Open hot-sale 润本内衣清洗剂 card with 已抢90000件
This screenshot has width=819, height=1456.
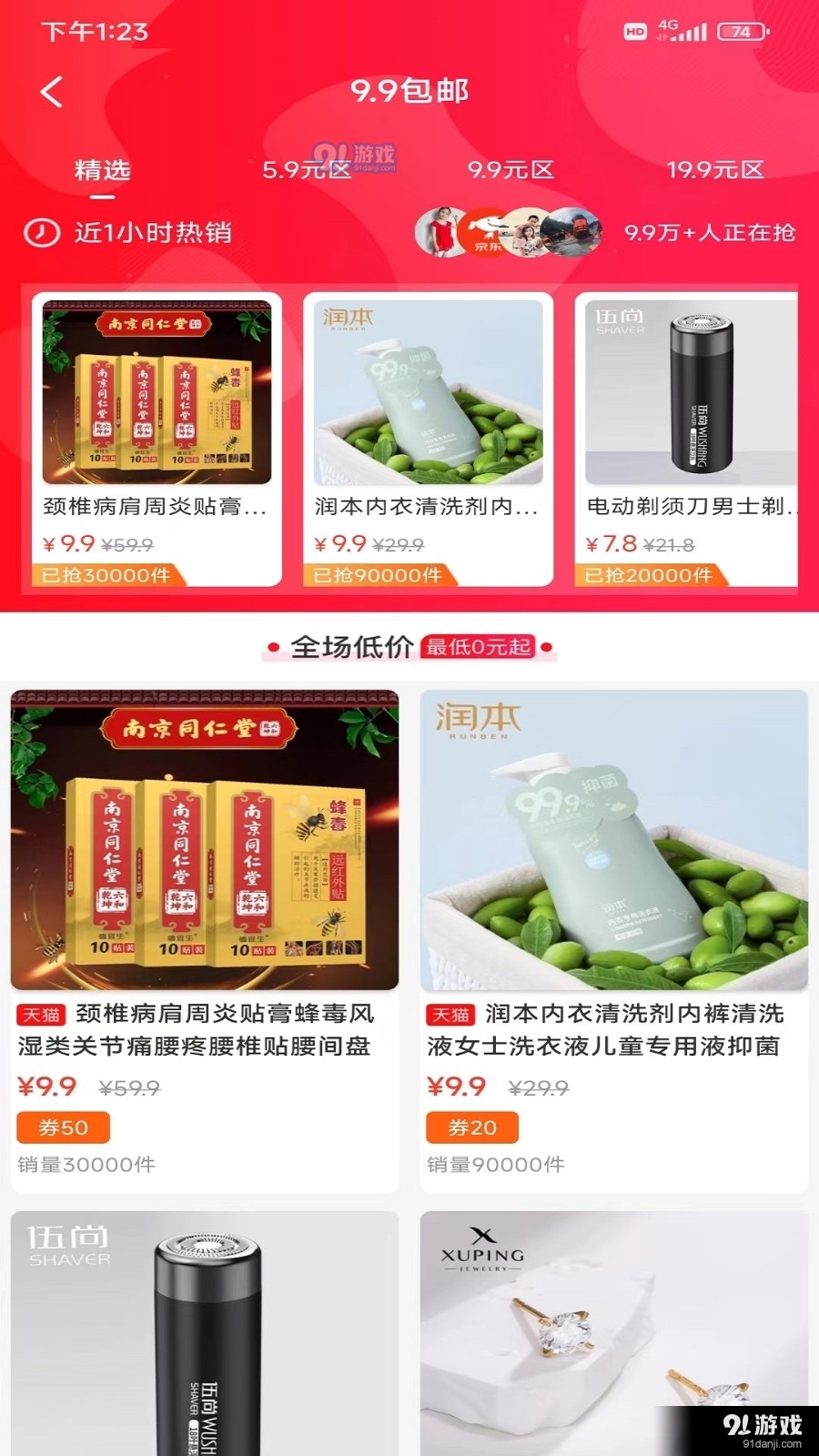pos(429,440)
